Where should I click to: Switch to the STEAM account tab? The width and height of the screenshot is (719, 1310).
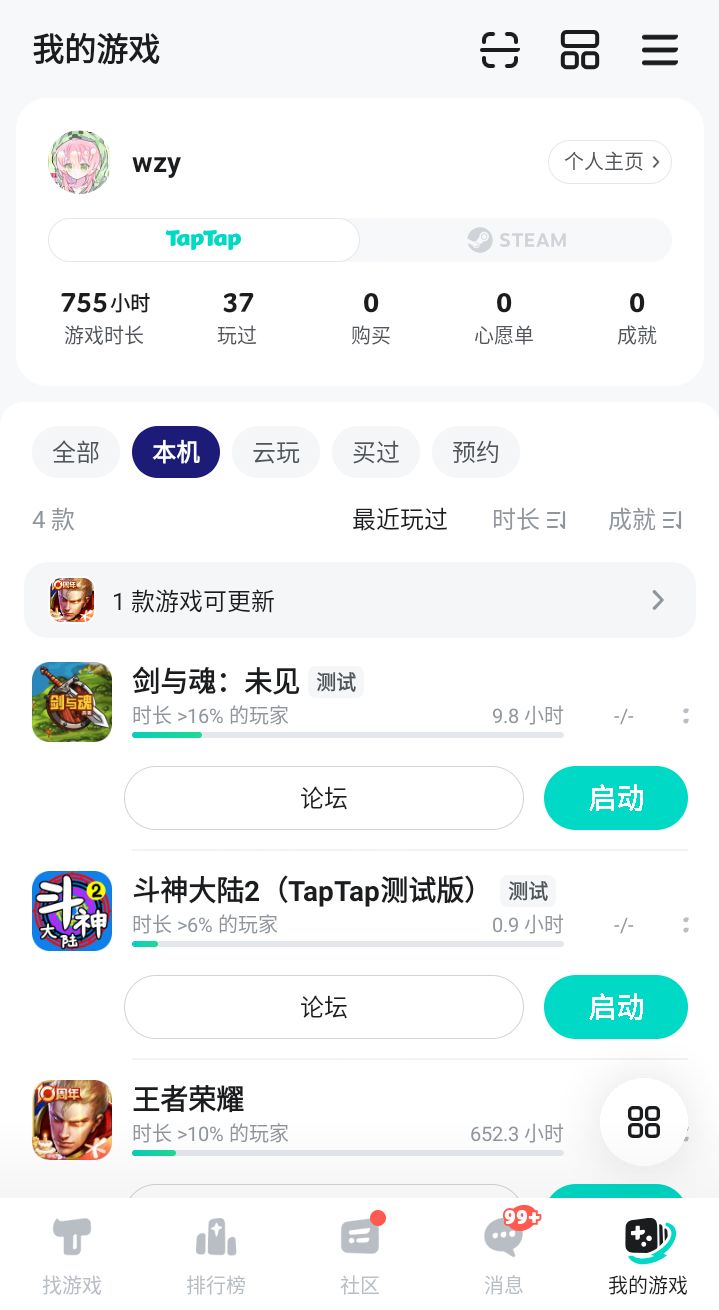click(x=516, y=240)
